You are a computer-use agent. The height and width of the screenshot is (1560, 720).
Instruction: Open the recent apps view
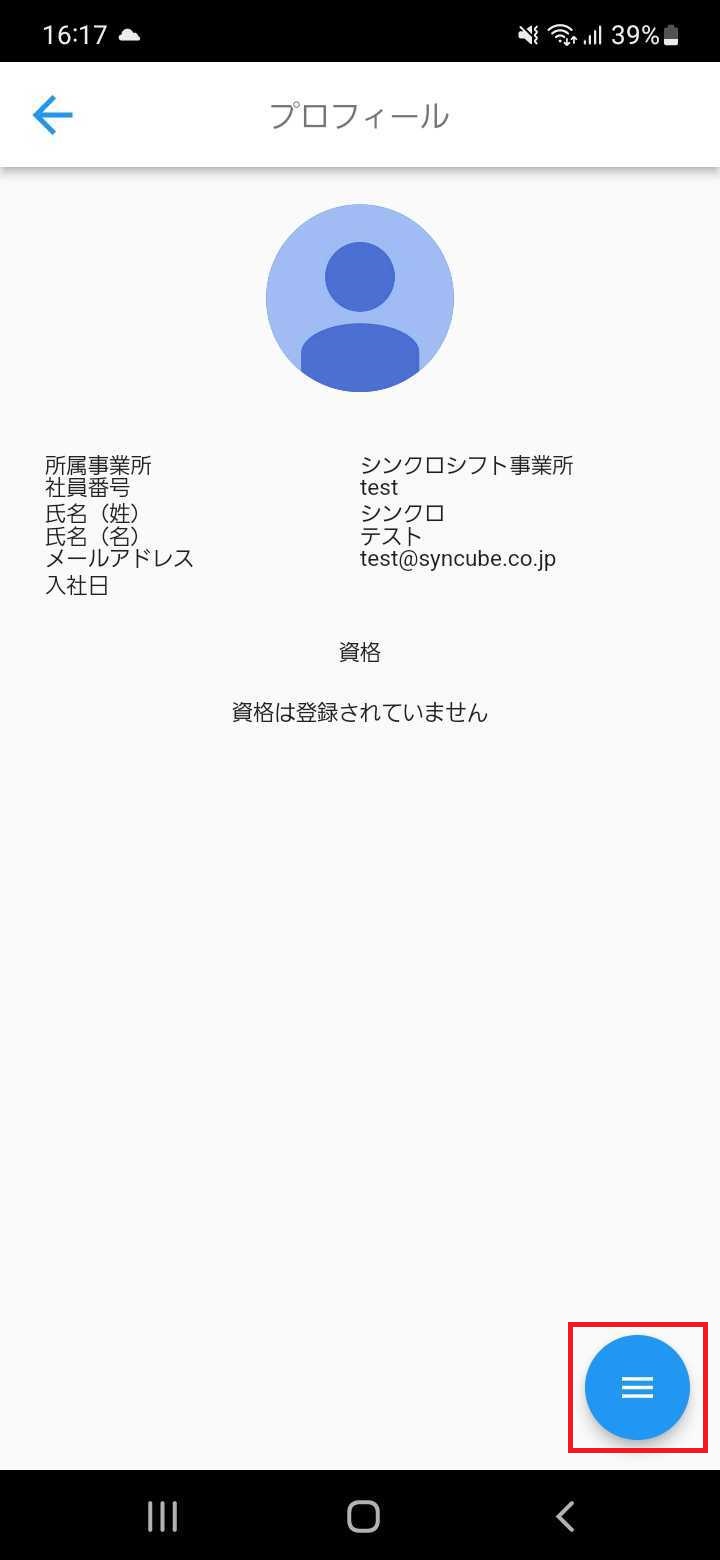(x=162, y=1516)
